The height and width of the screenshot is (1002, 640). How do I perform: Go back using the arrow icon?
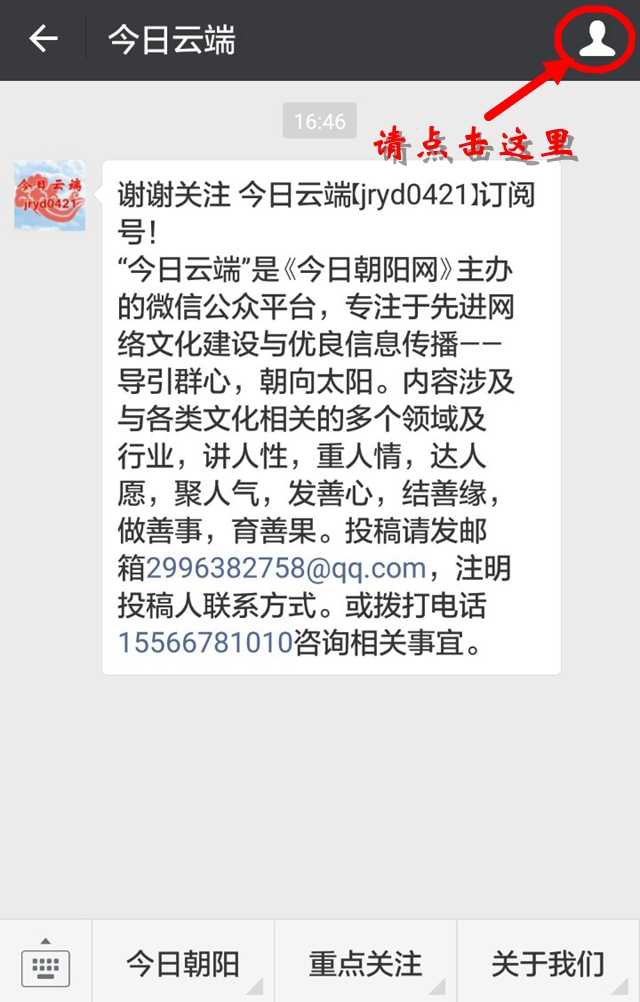pos(44,40)
